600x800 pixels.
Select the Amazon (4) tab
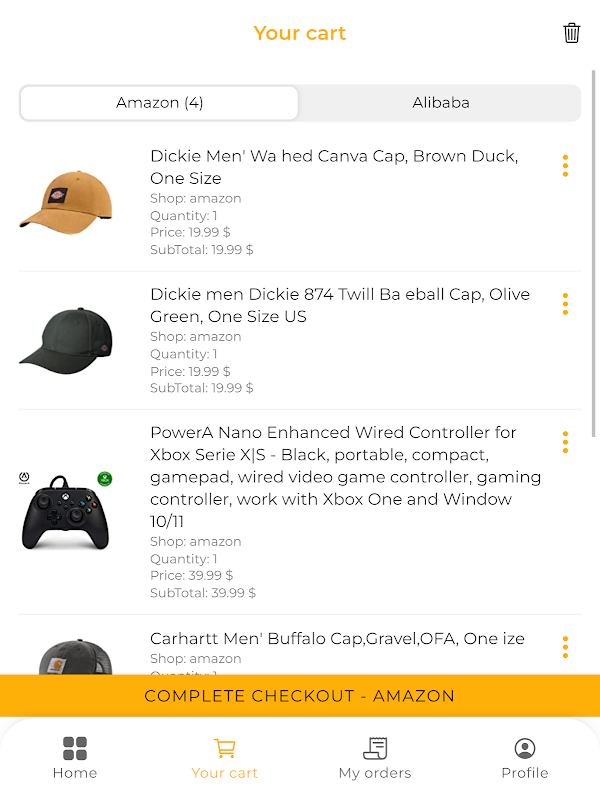coord(160,103)
